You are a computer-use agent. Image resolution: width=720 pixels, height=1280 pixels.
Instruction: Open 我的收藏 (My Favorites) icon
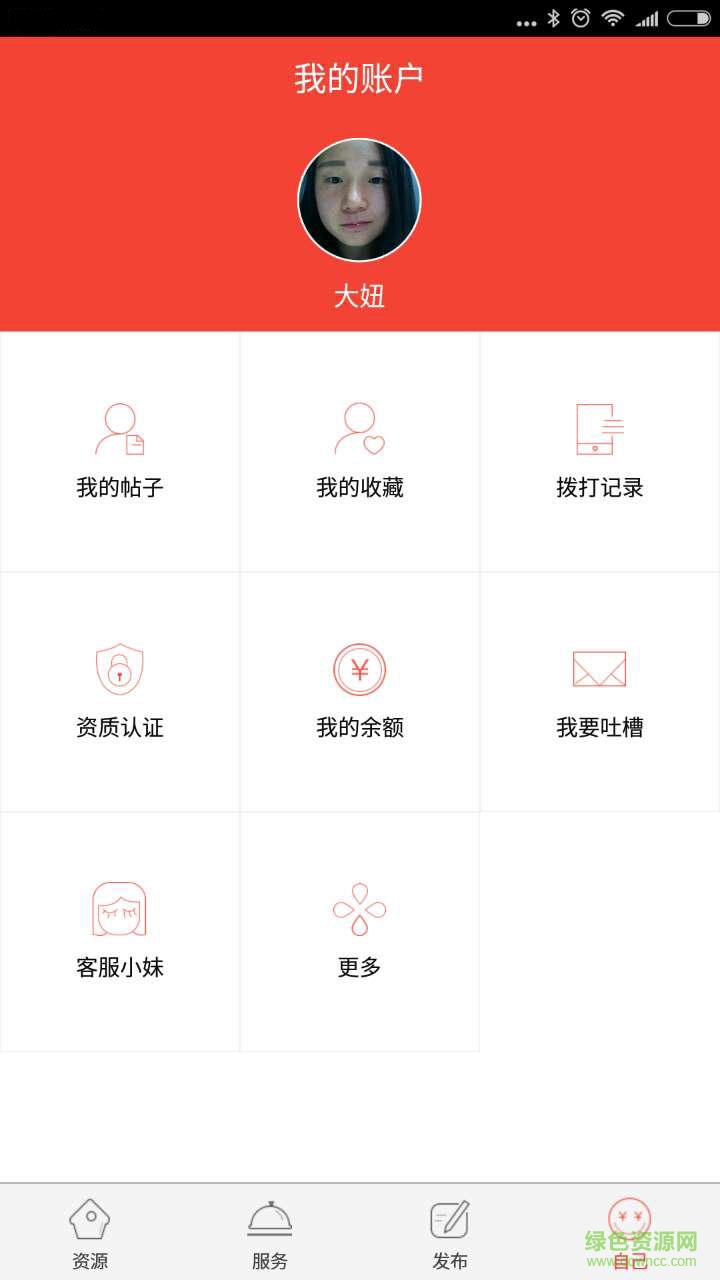coord(359,450)
